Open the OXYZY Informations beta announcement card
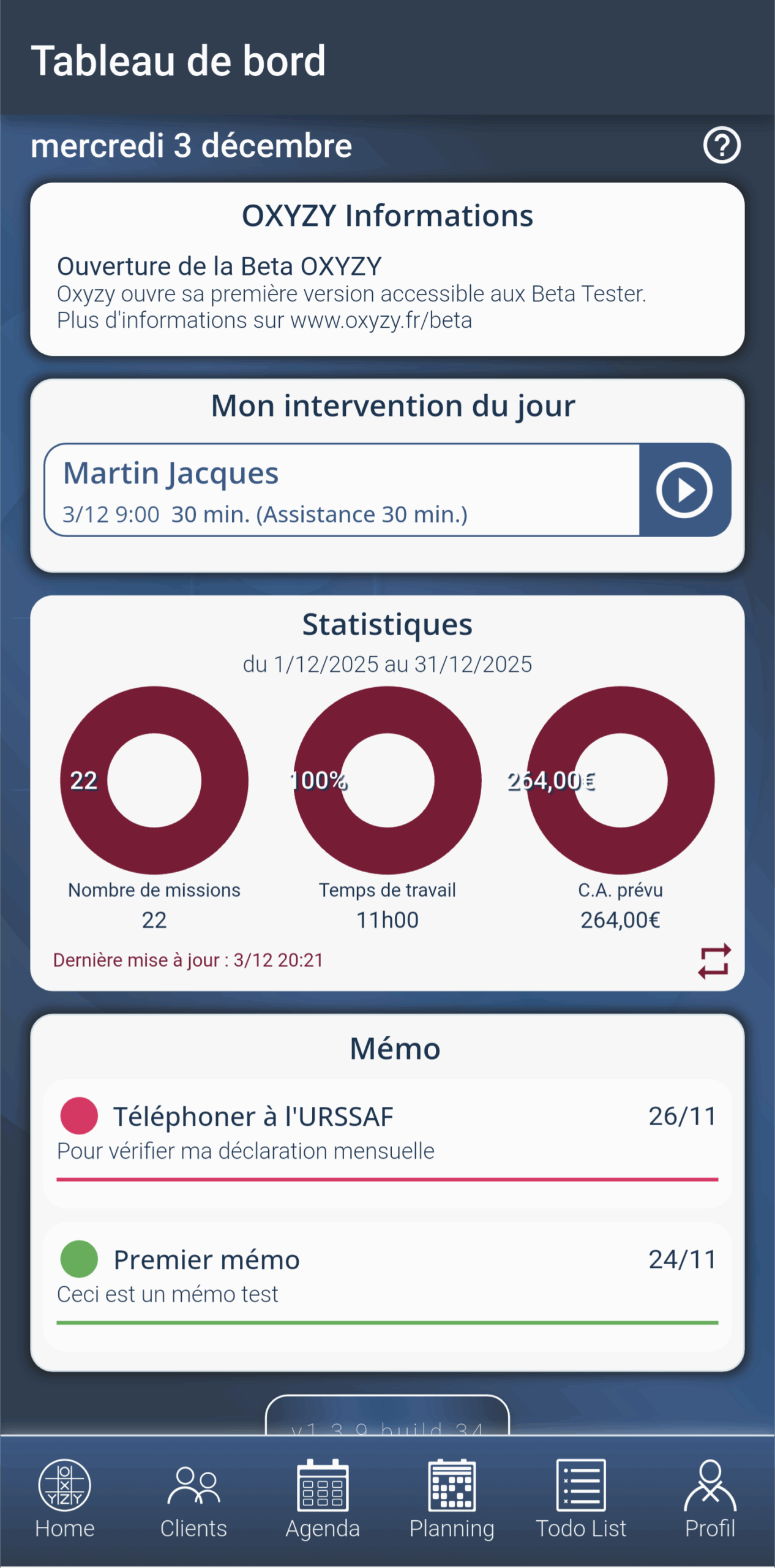The width and height of the screenshot is (775, 1568). pos(387,269)
